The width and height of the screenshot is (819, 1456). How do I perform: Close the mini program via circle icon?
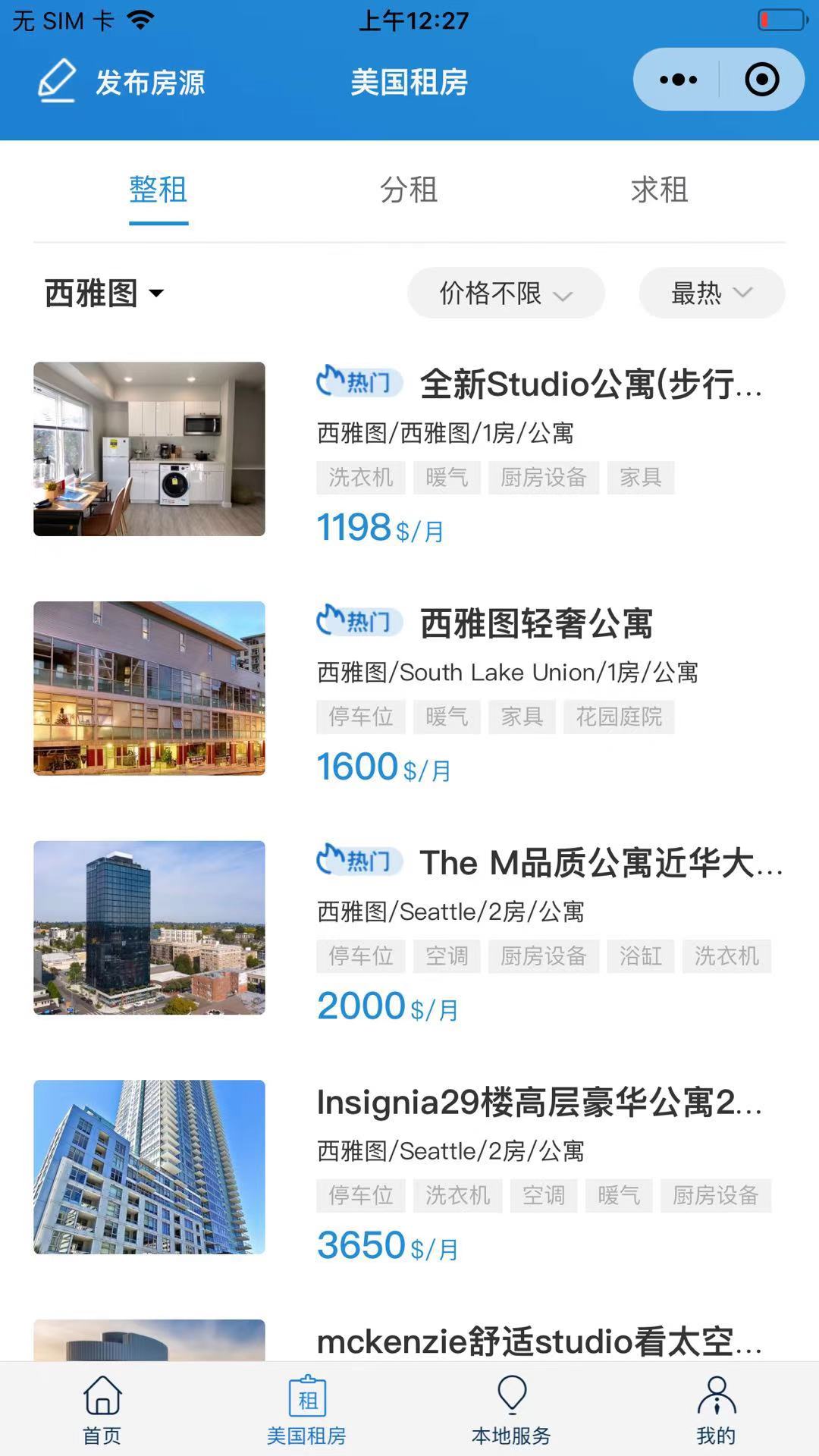(761, 80)
